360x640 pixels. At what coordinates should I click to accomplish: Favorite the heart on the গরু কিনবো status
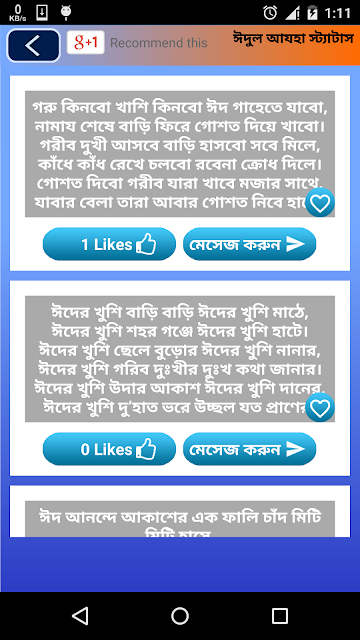(320, 202)
